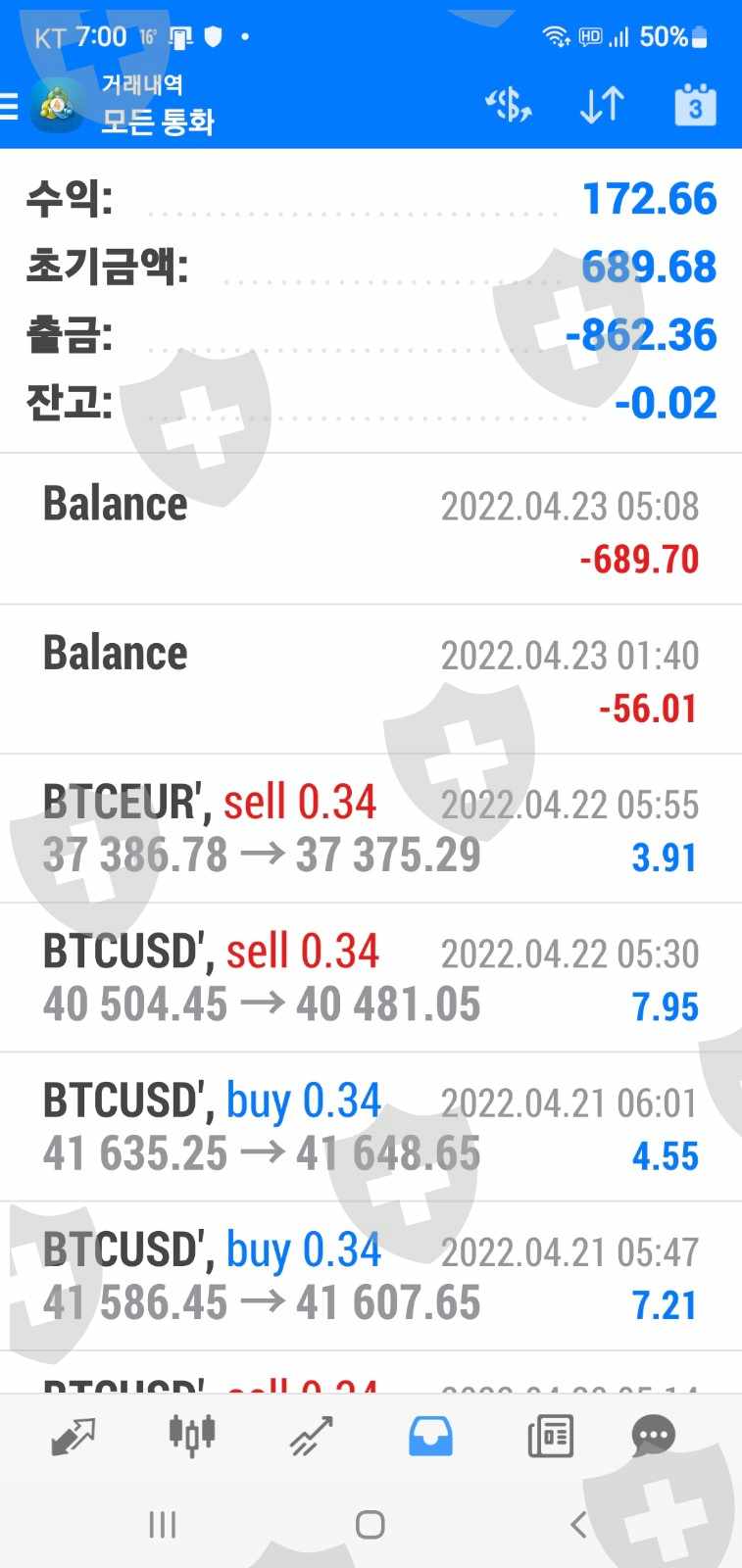Viewport: 742px width, 1568px height.
Task: Switch to the Quotes tab
Action: tap(74, 1437)
